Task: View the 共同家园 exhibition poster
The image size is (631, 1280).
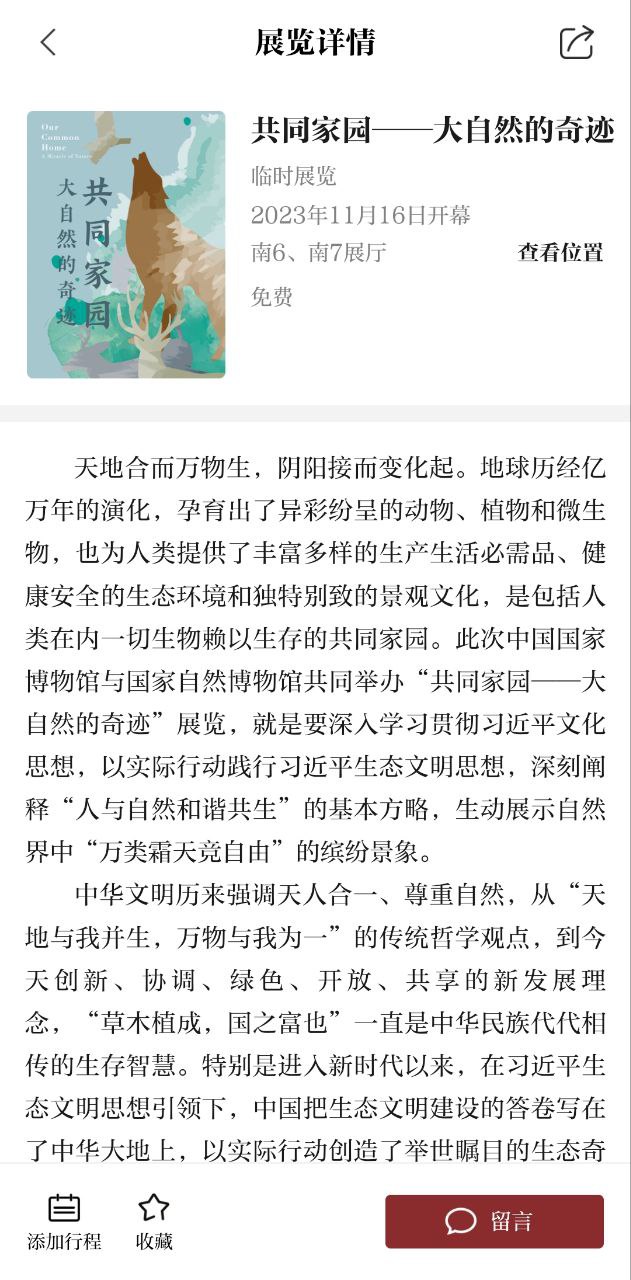Action: click(126, 245)
